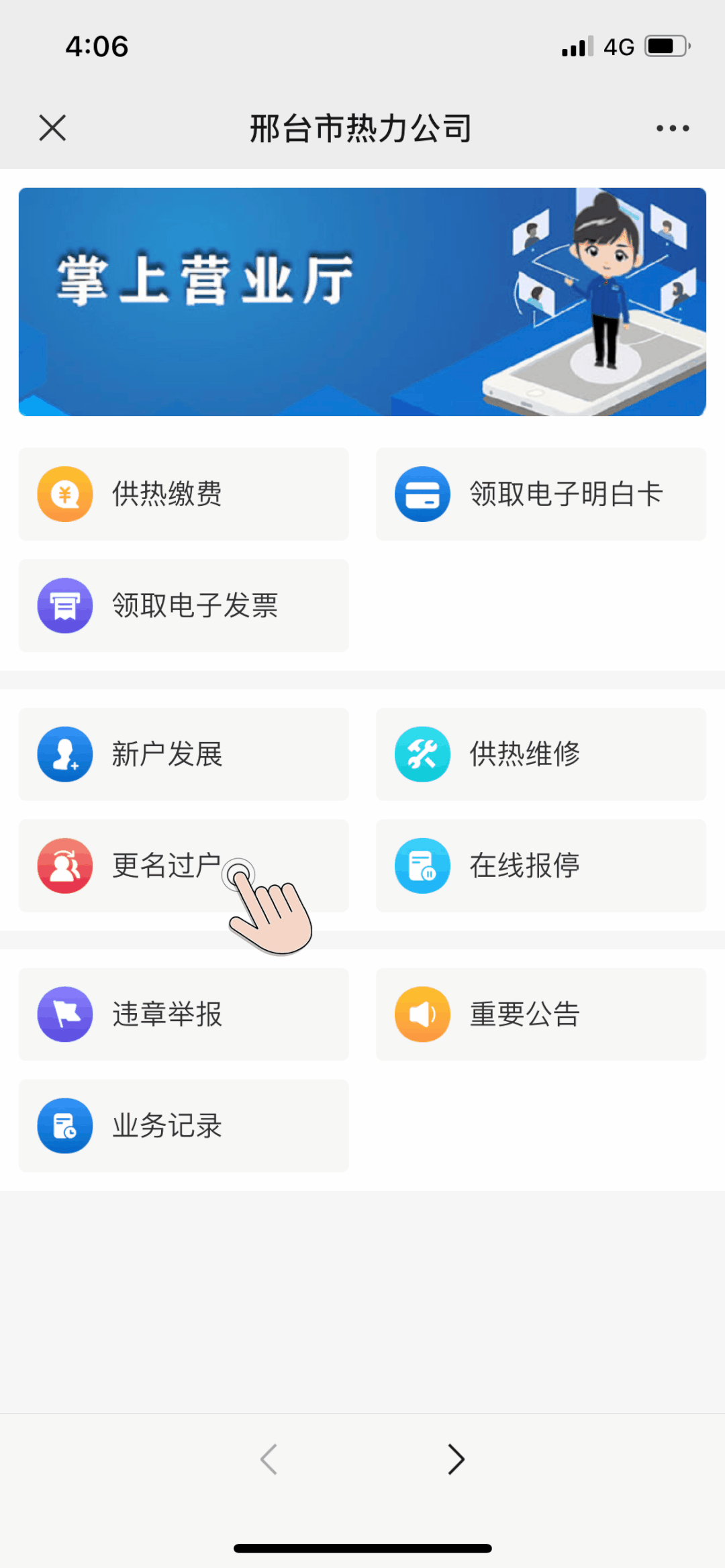Open 在线报停 online suspension
The image size is (725, 1568).
pyautogui.click(x=541, y=866)
